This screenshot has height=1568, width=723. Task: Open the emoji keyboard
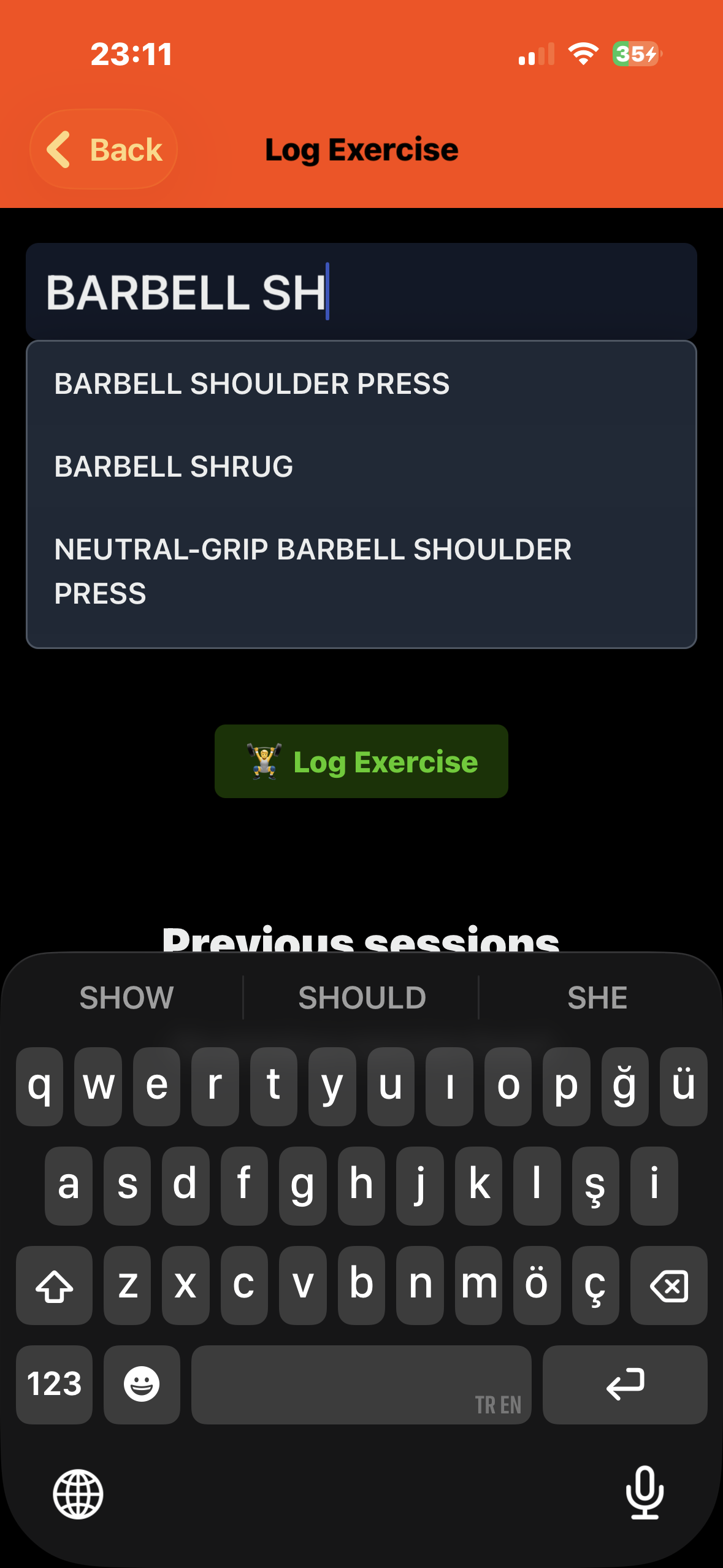pyautogui.click(x=142, y=1385)
